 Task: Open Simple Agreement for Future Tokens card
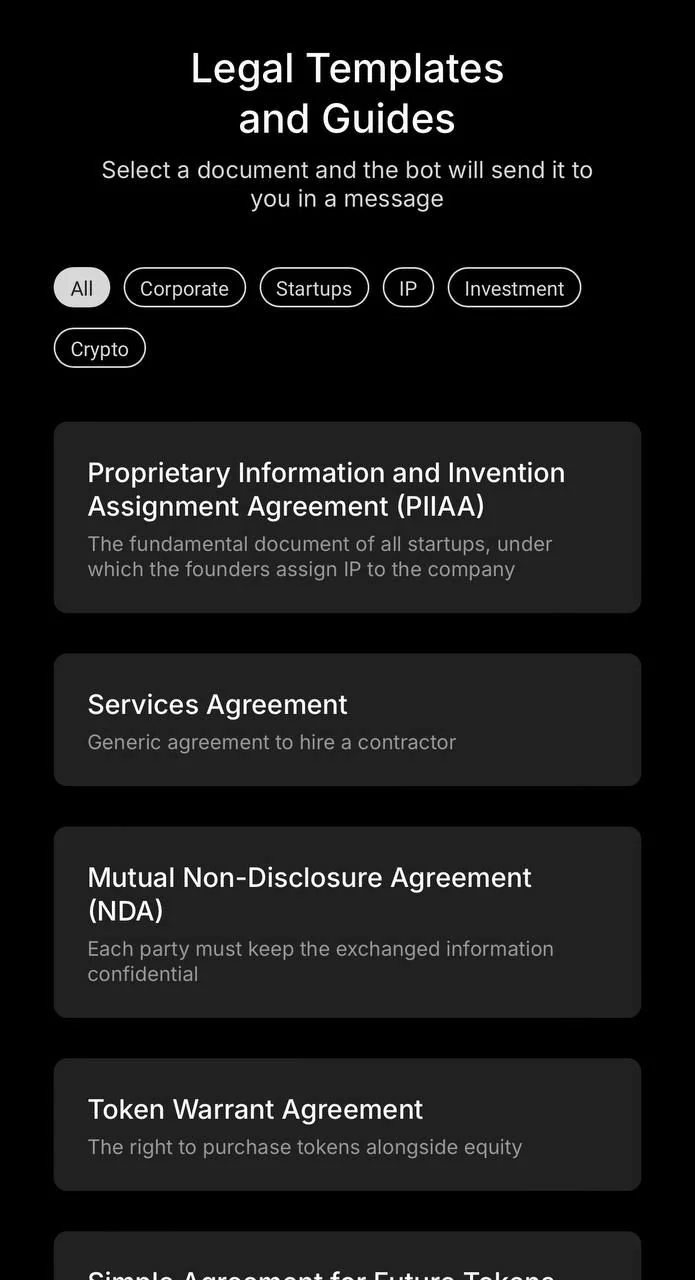pos(347,1256)
